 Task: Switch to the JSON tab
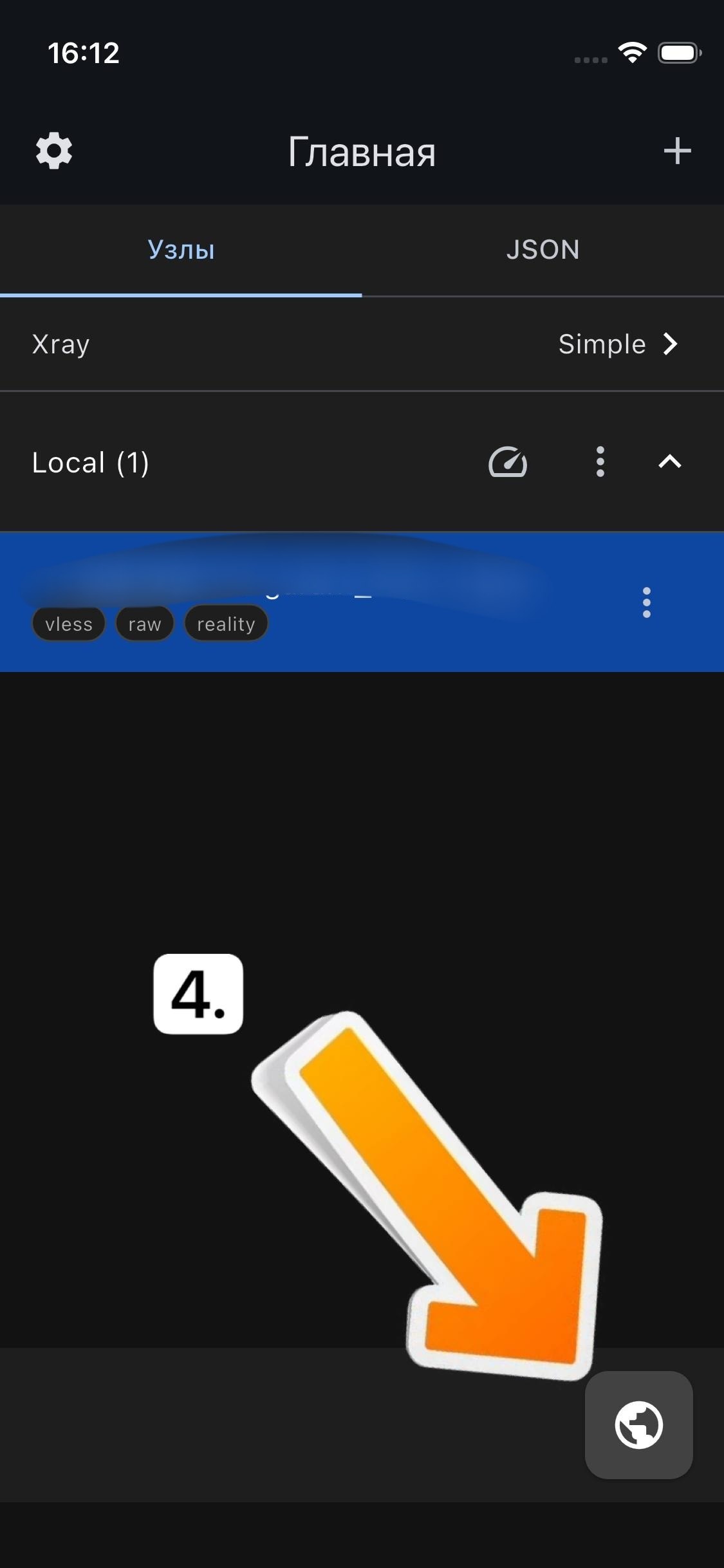tap(543, 250)
